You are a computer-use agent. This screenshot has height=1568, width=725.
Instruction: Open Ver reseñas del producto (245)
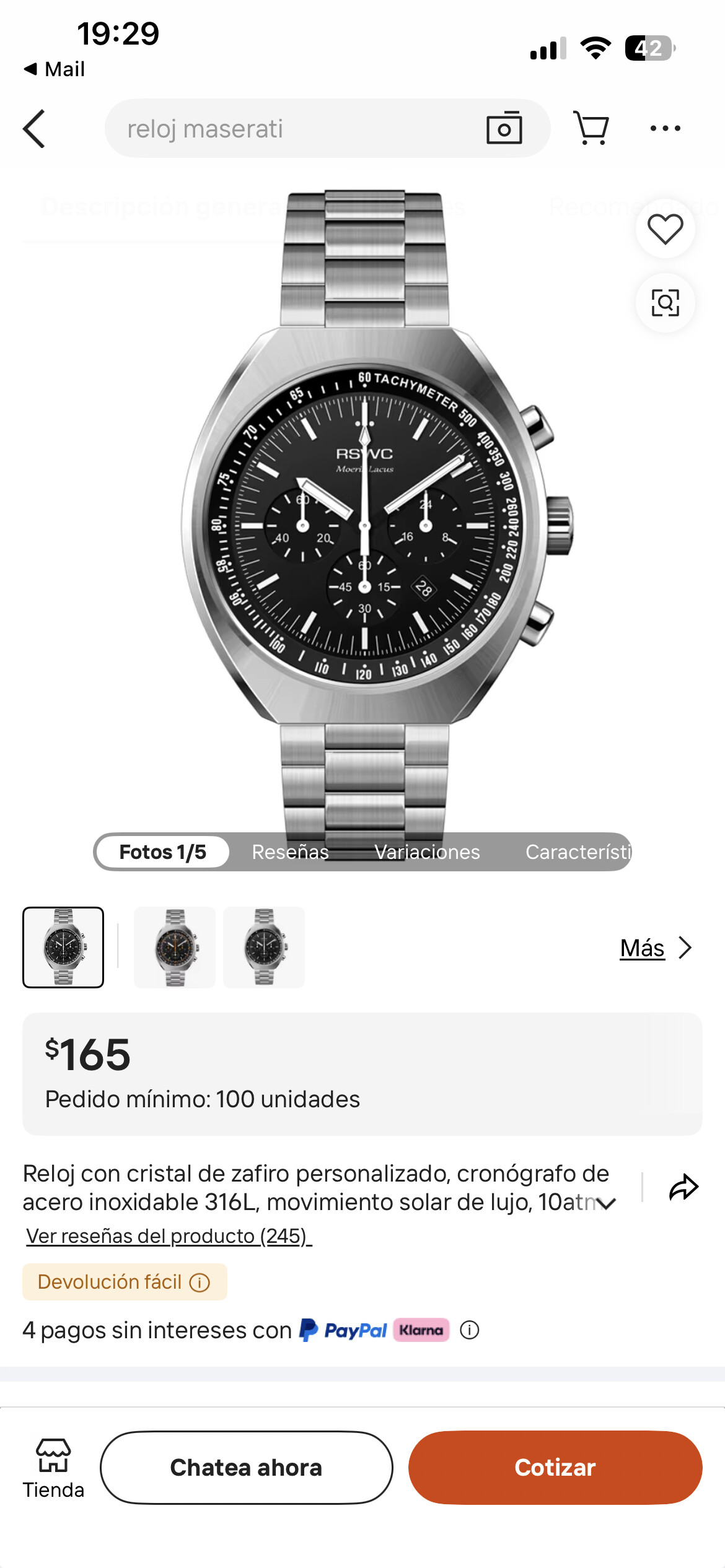coord(169,1236)
